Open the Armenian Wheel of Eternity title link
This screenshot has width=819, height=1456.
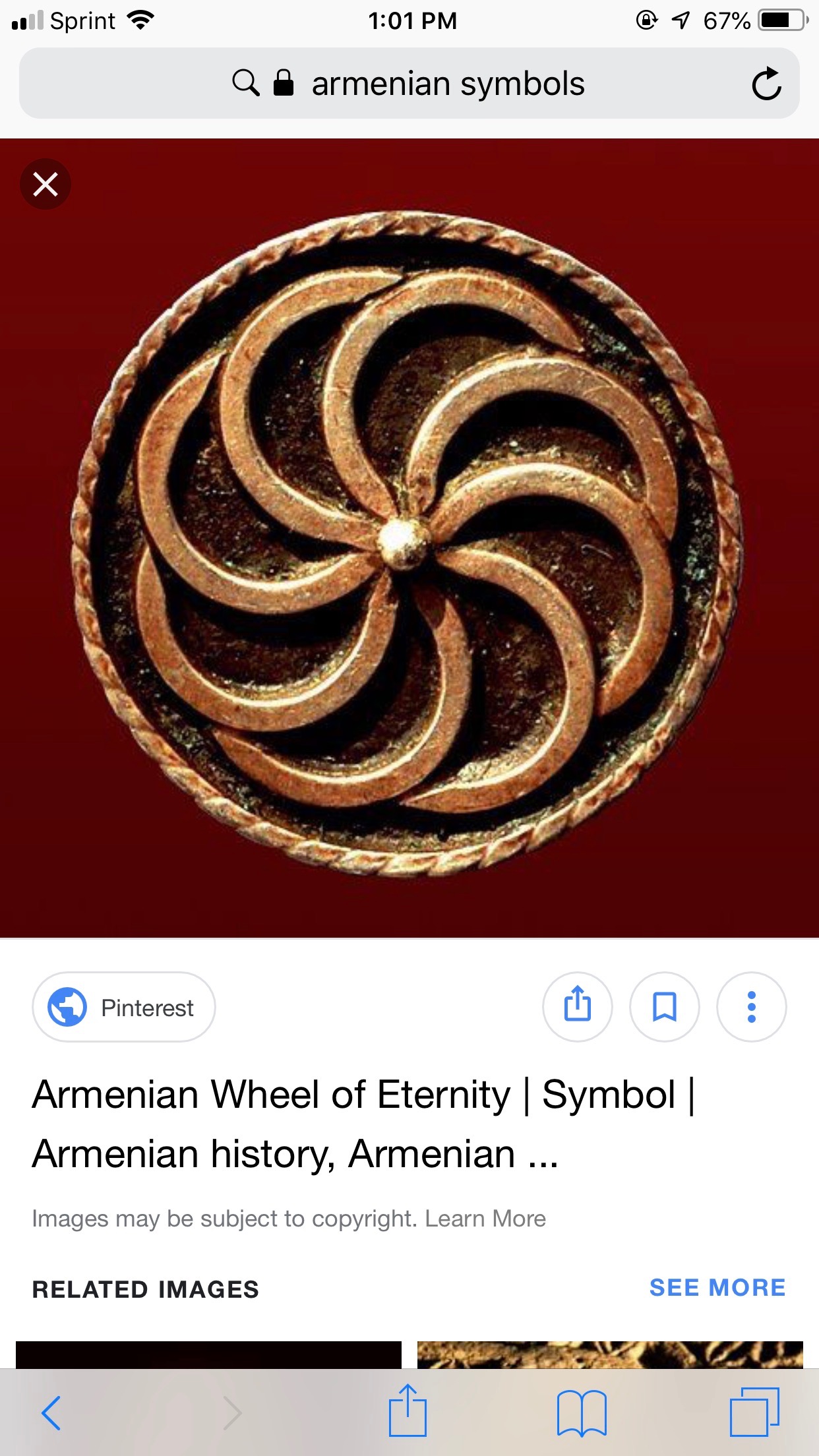pyautogui.click(x=363, y=1123)
